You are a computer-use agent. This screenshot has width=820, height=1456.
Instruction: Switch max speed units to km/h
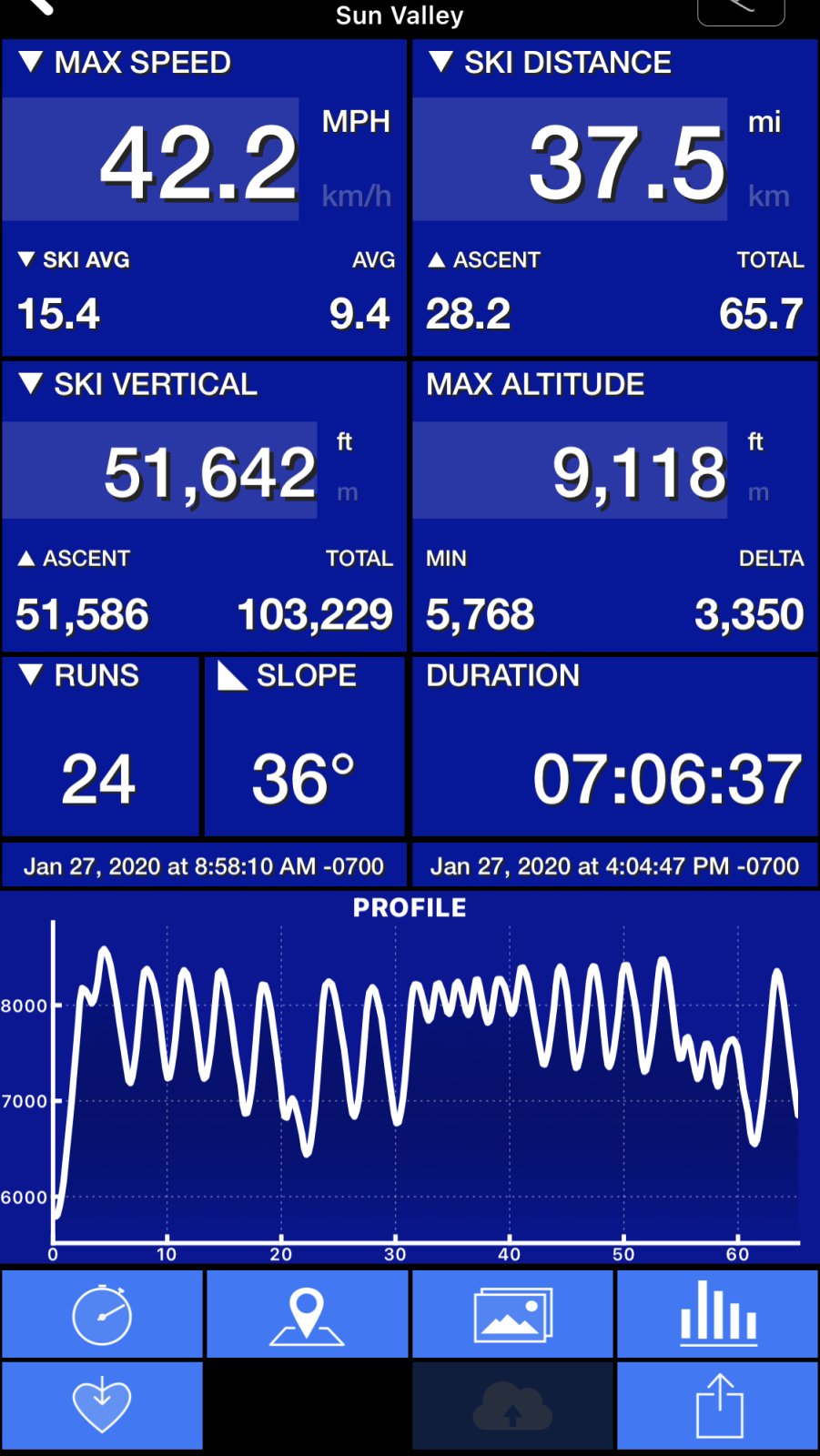tap(356, 196)
